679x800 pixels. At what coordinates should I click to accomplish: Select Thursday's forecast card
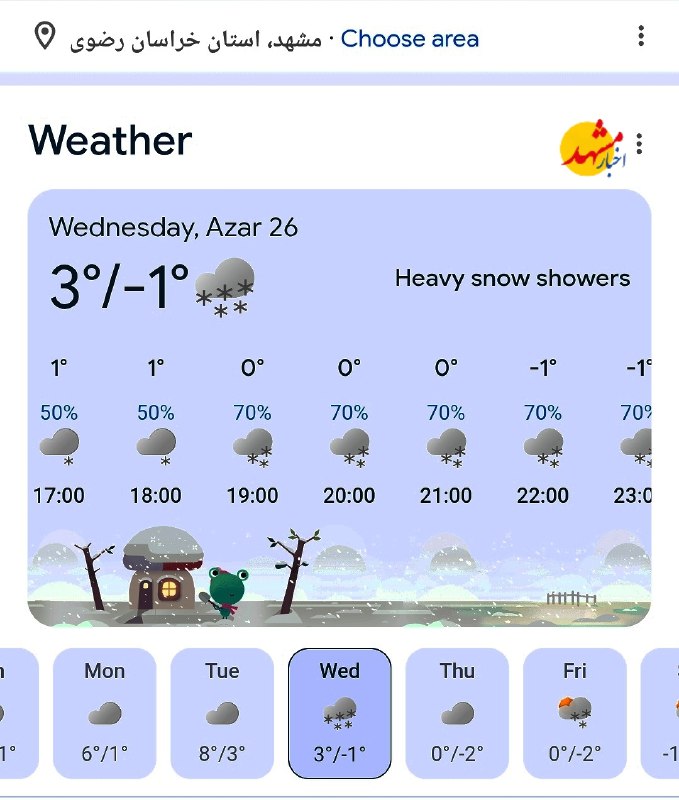click(457, 712)
